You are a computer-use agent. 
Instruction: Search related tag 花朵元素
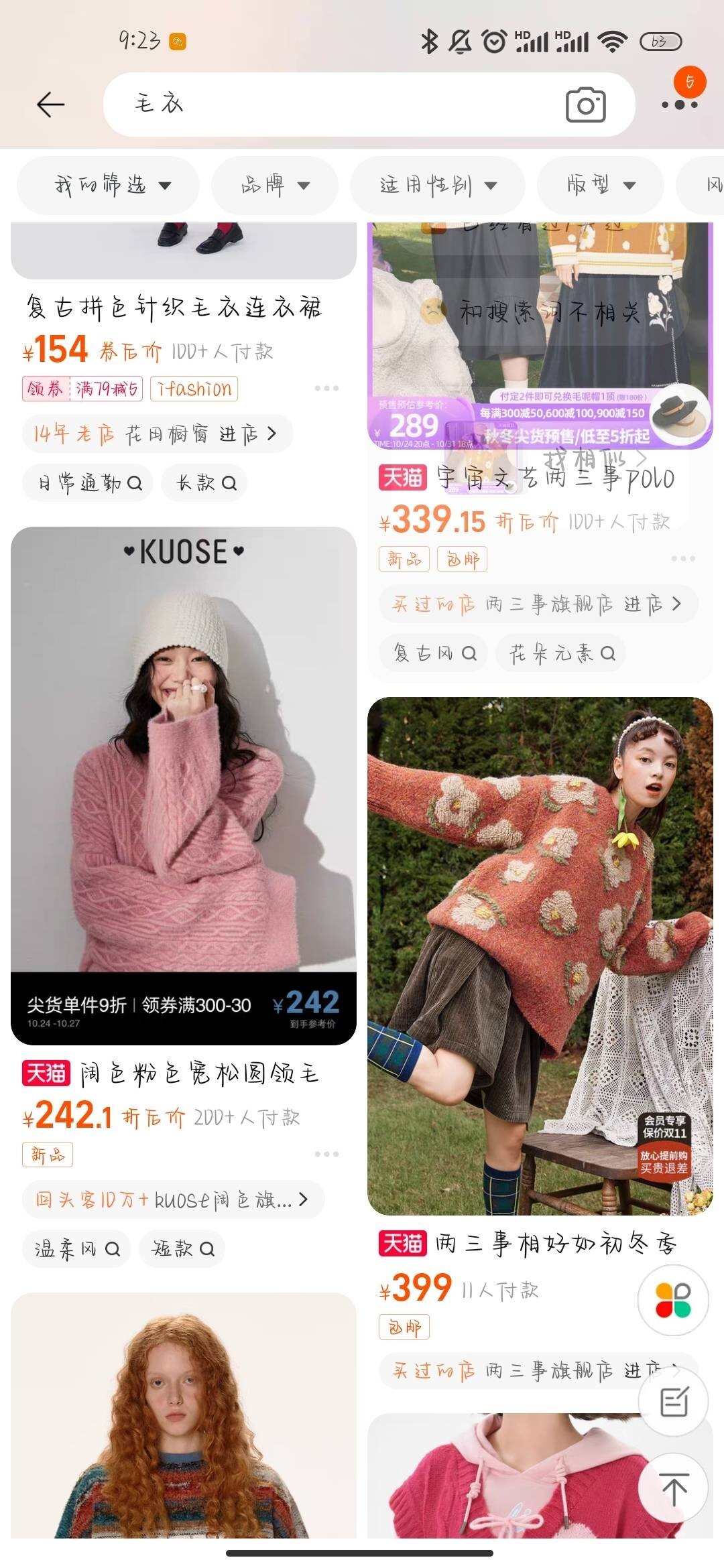[561, 653]
